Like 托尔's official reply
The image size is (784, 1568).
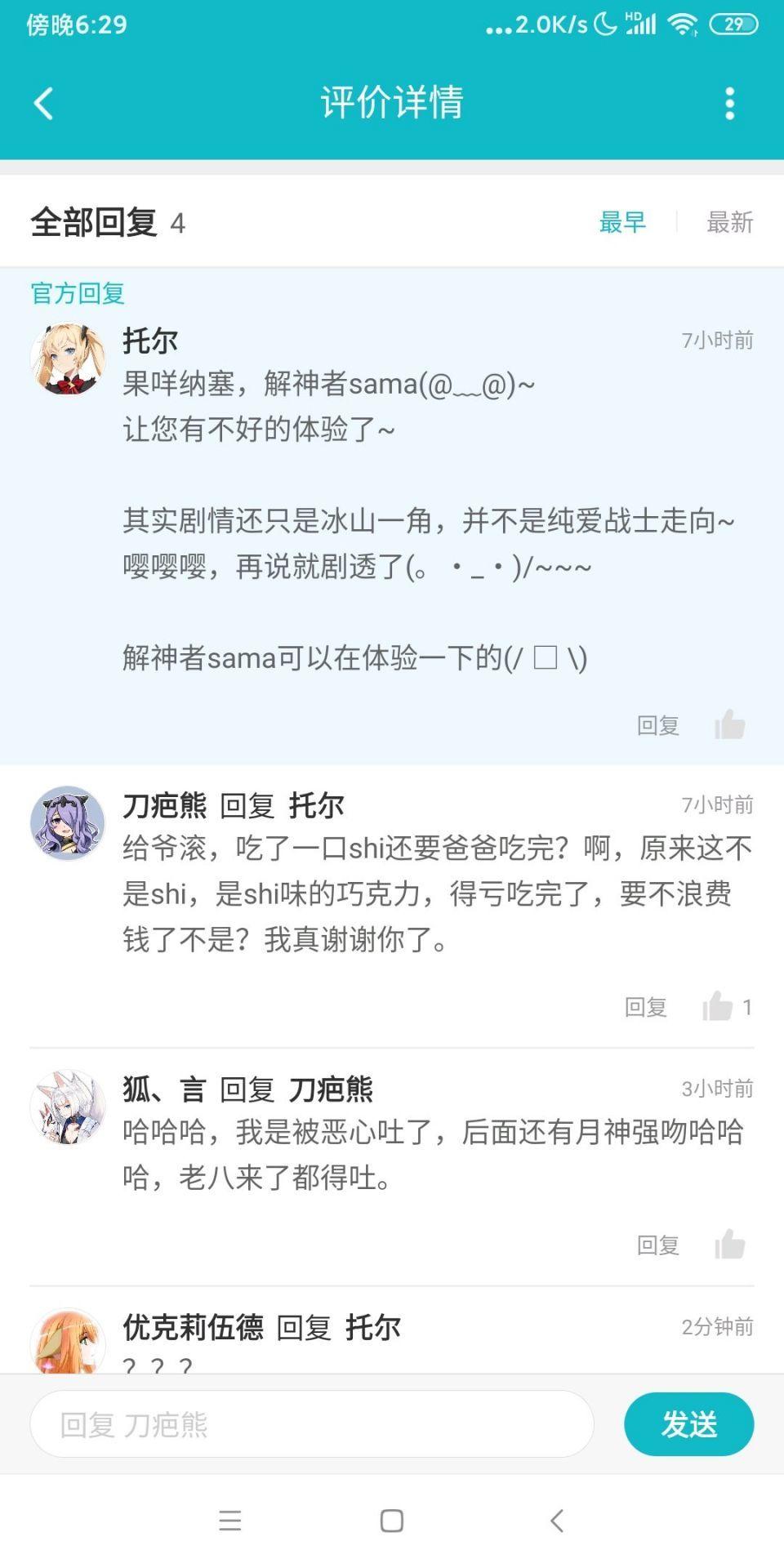[x=729, y=724]
